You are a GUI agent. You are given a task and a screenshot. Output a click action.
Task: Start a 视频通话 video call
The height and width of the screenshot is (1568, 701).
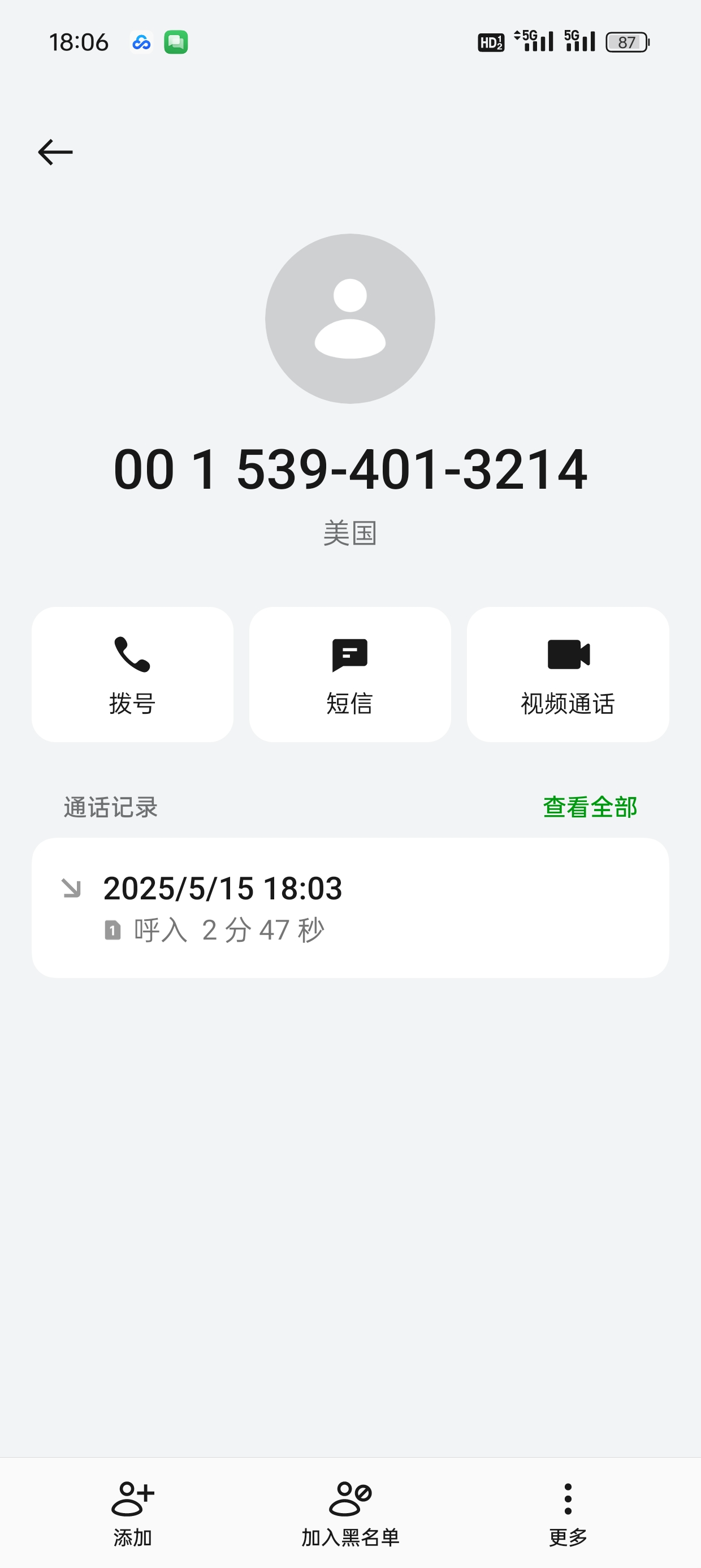click(568, 674)
